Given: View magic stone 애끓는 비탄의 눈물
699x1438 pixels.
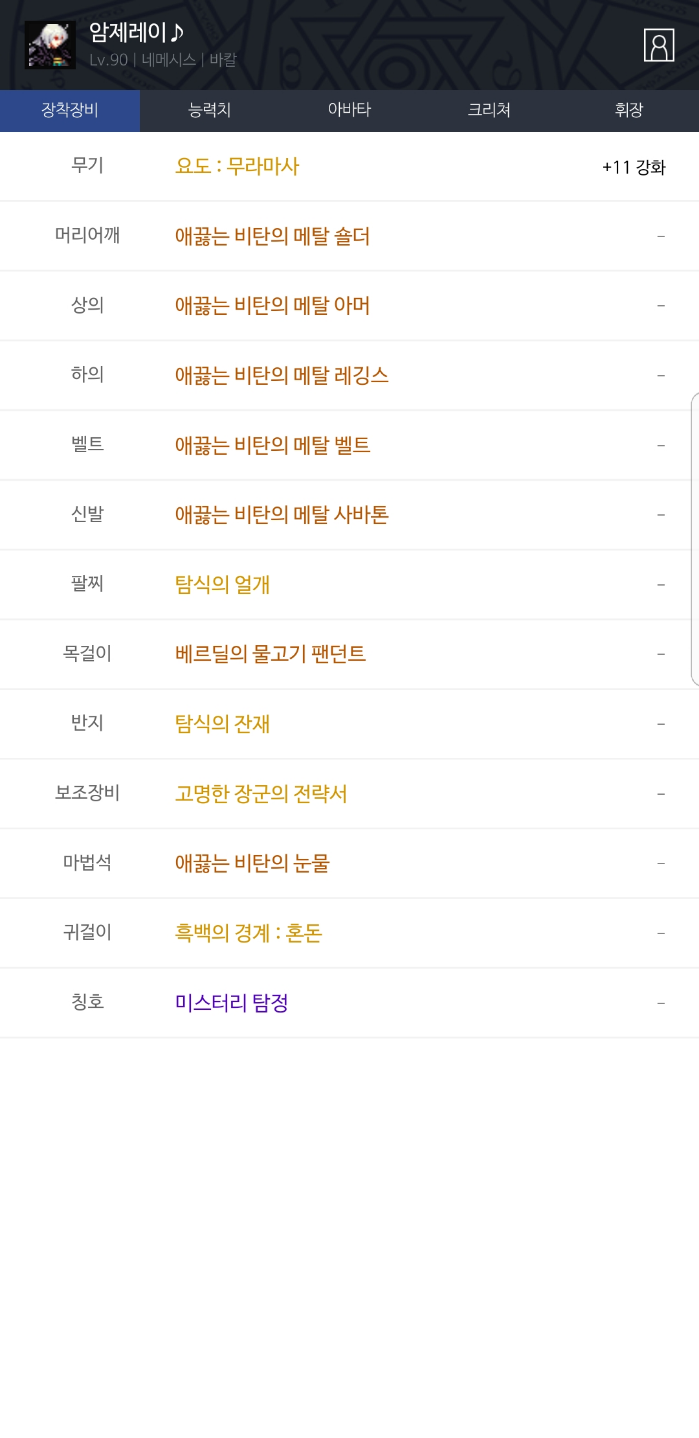Looking at the screenshot, I should [x=252, y=863].
